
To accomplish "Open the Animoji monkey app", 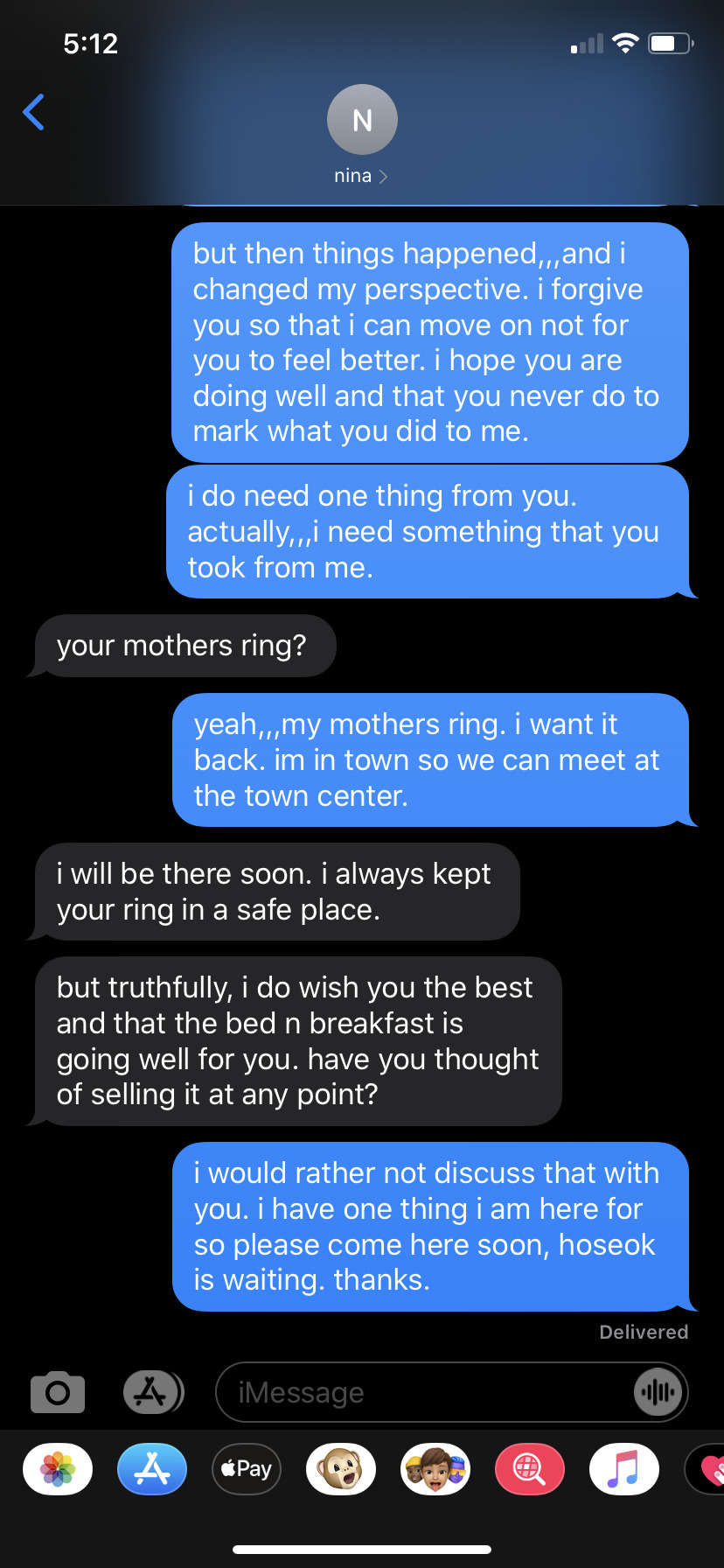I will 341,1469.
